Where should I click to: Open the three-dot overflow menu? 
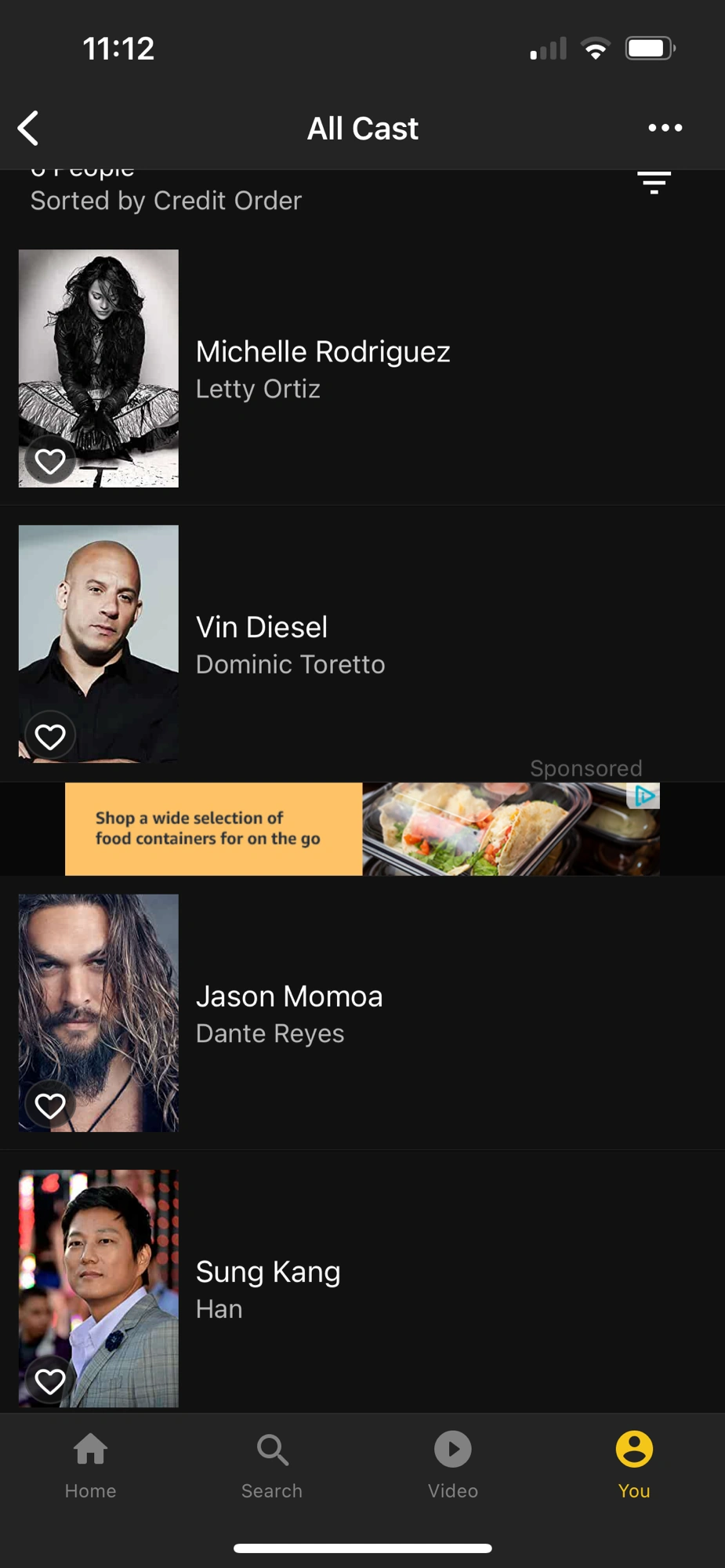(665, 128)
